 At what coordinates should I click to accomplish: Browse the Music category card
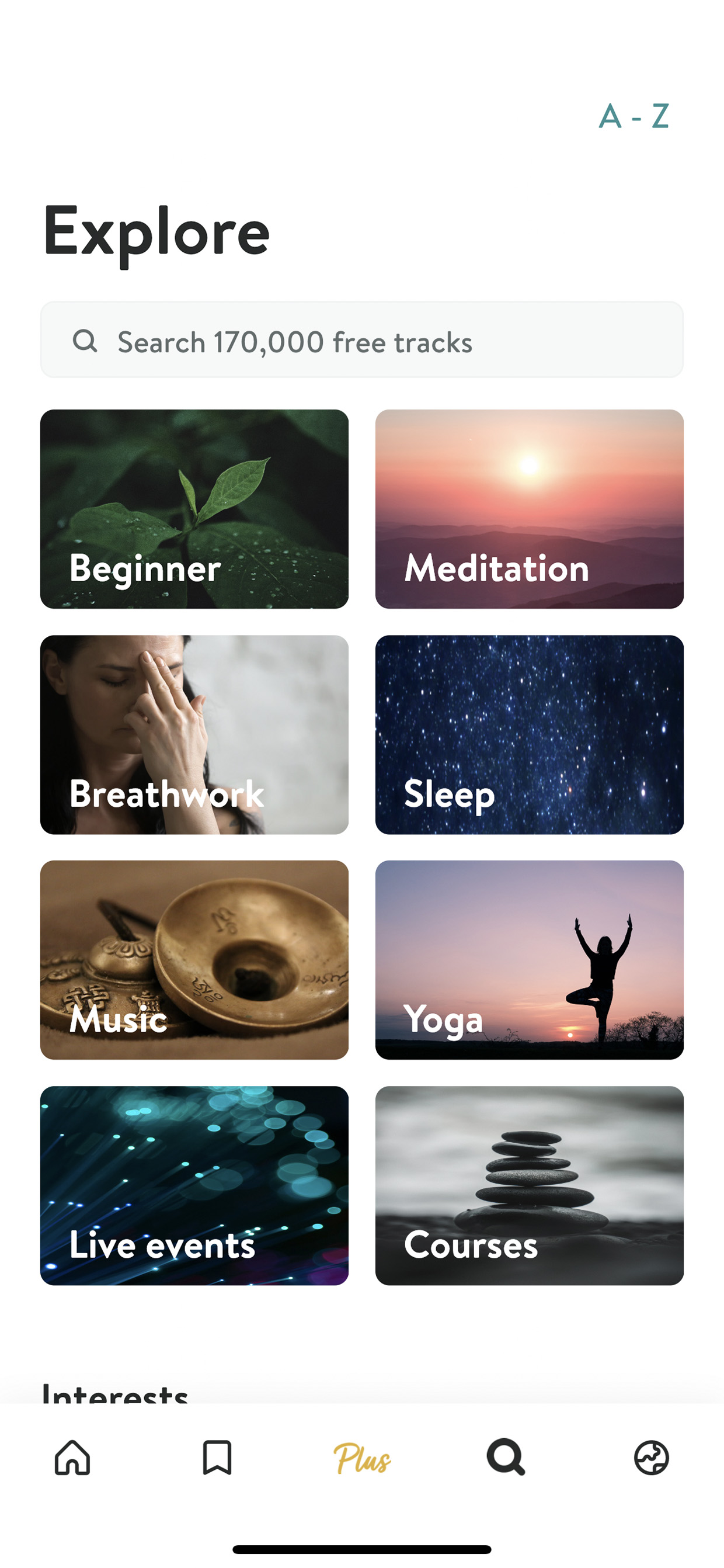194,960
